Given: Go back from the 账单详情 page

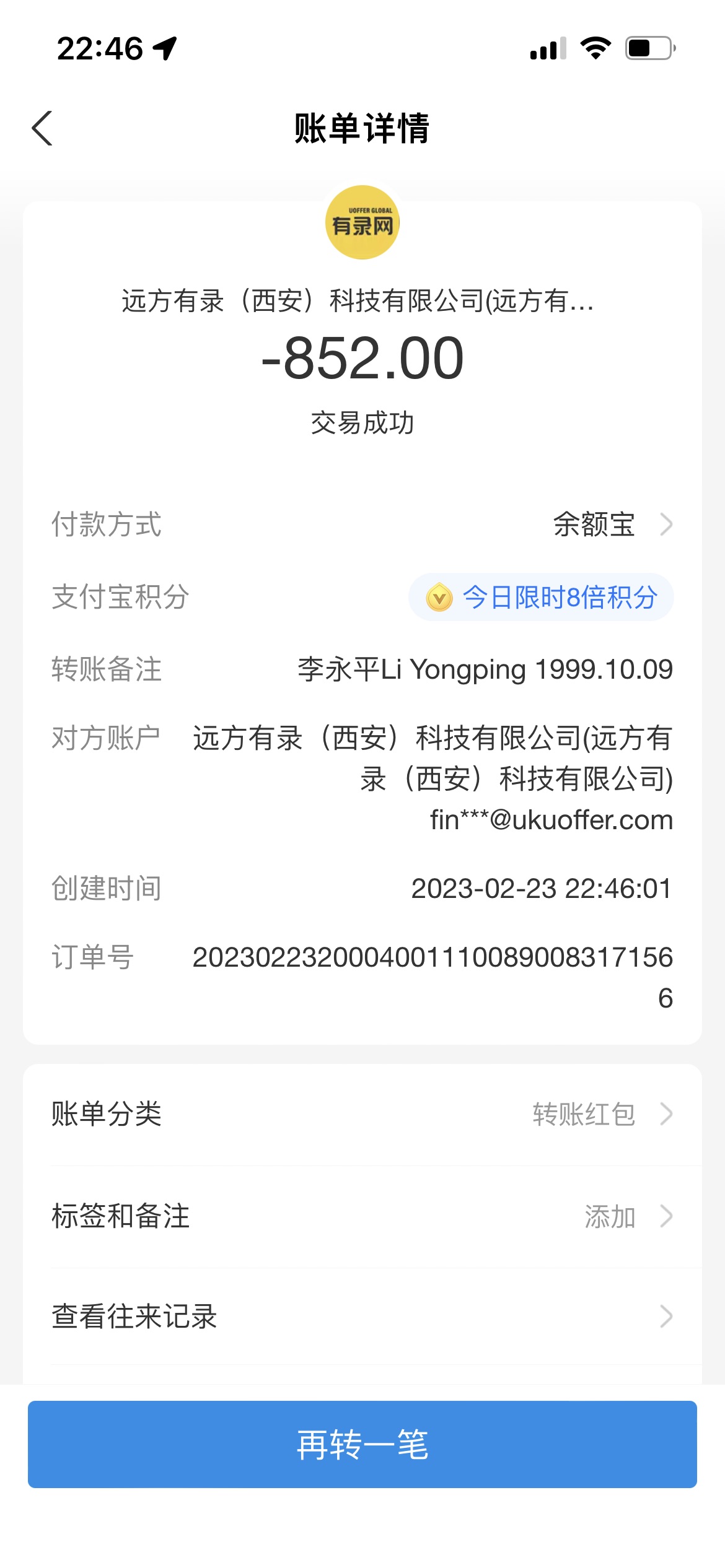Looking at the screenshot, I should tap(42, 129).
